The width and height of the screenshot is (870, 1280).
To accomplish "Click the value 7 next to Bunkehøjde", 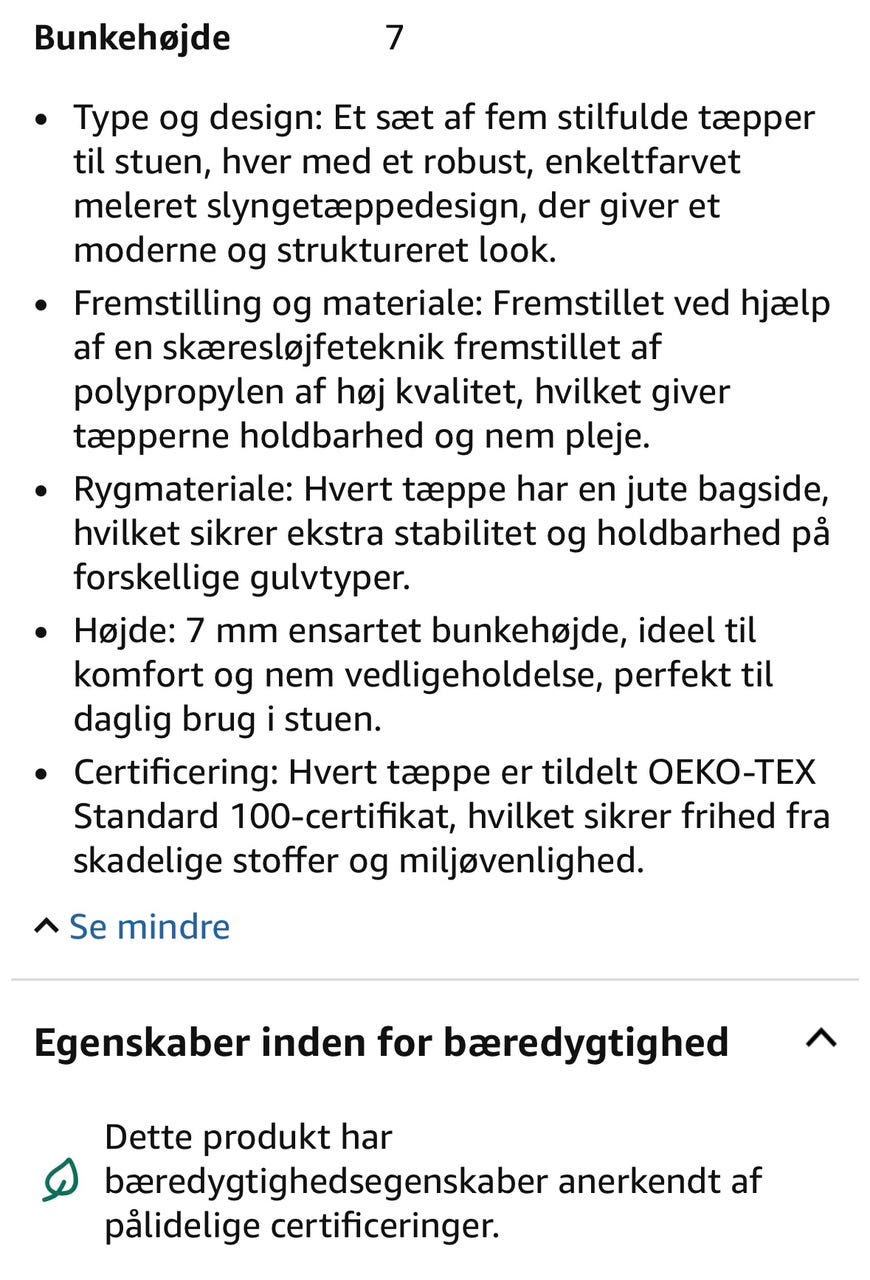I will pyautogui.click(x=393, y=38).
